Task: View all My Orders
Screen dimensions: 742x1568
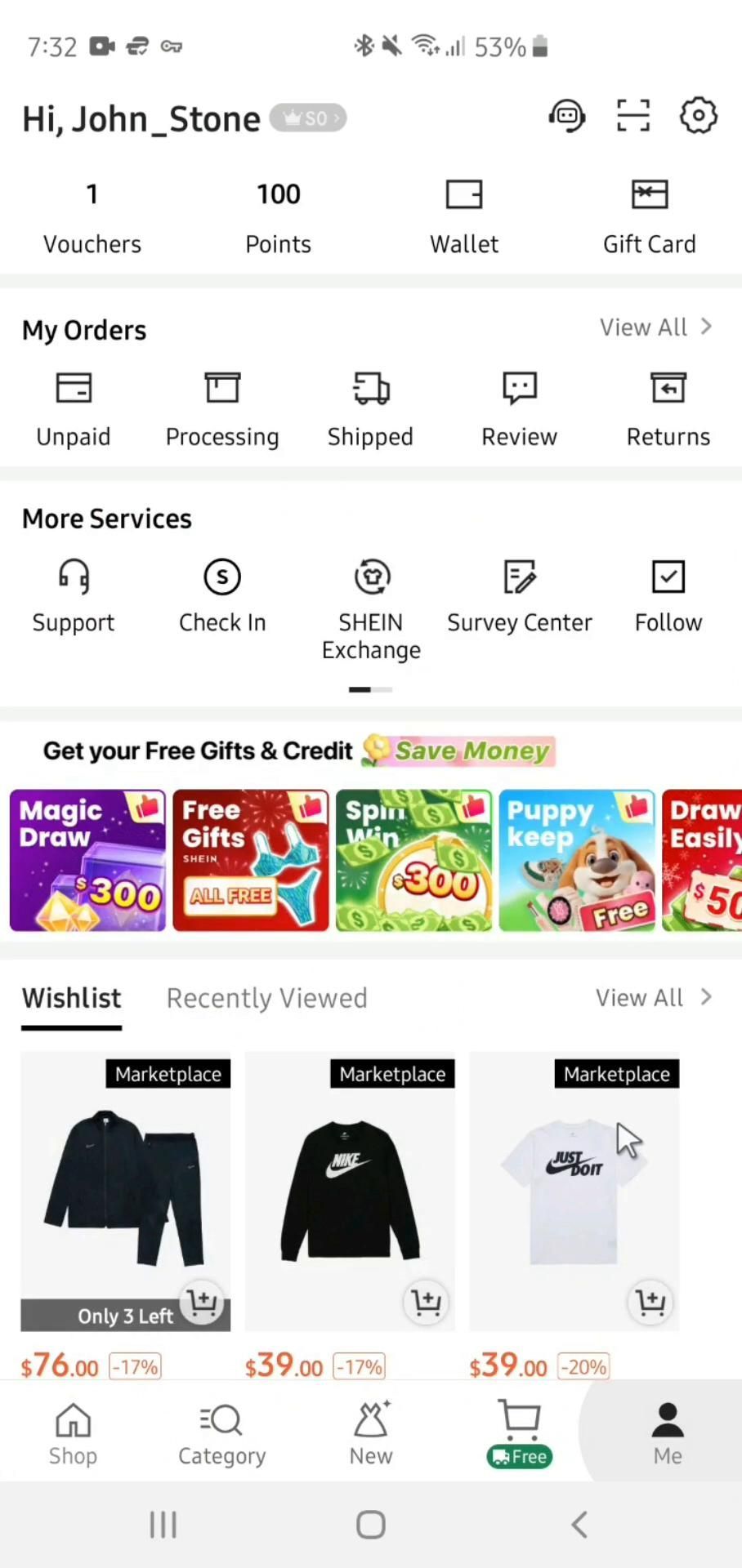Action: (x=655, y=327)
